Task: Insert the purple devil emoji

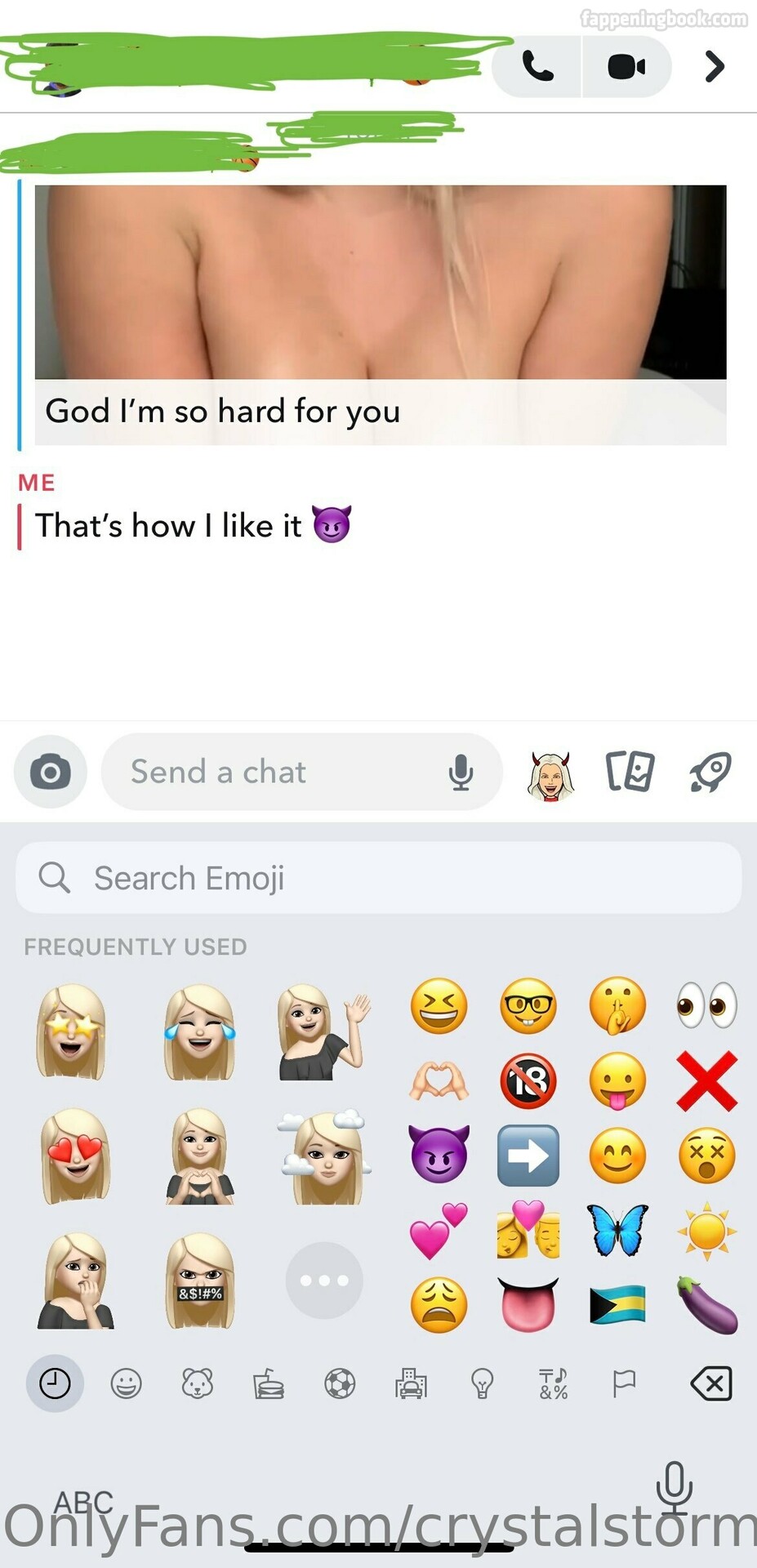Action: (x=439, y=1154)
